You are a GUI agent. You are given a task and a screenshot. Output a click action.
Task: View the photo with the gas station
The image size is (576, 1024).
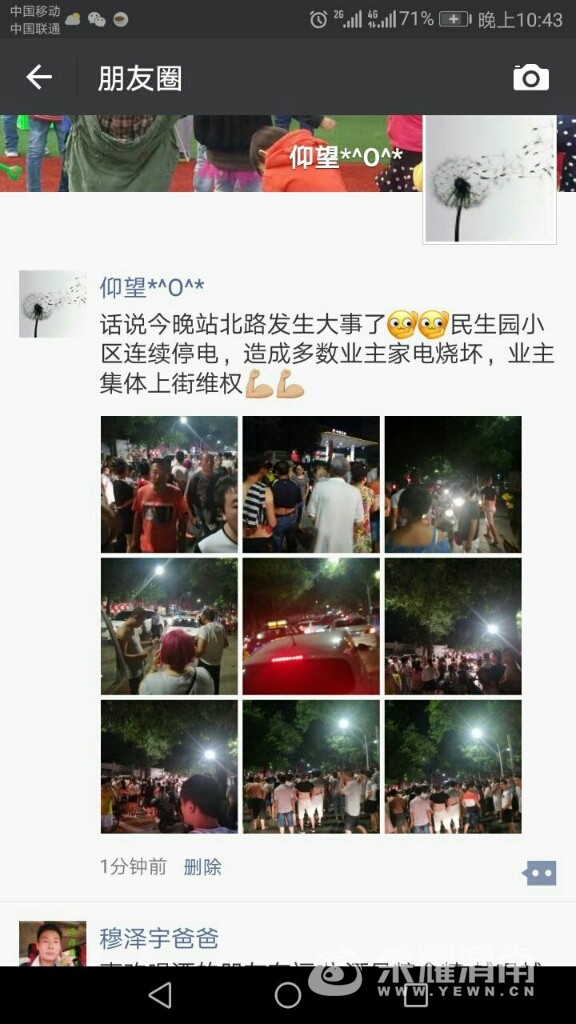tap(311, 485)
